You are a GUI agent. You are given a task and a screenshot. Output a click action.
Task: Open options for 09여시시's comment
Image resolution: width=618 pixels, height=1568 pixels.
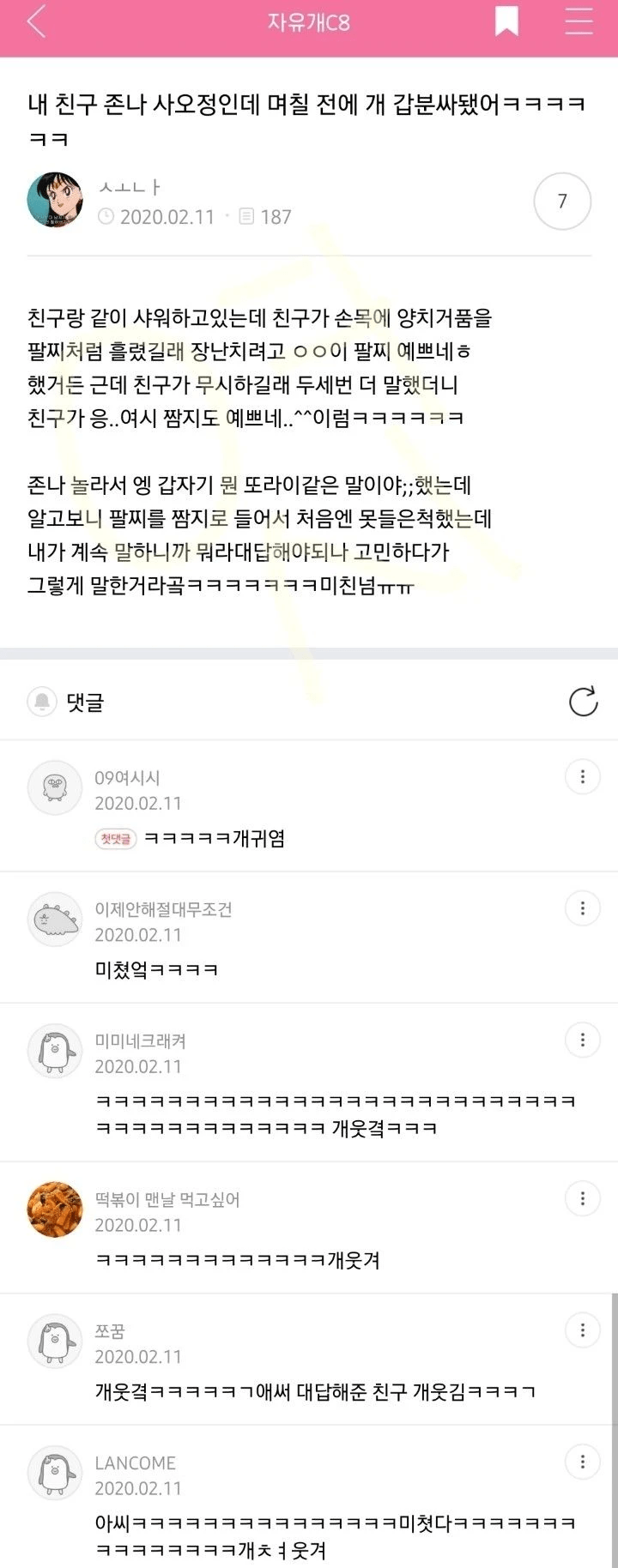[583, 777]
